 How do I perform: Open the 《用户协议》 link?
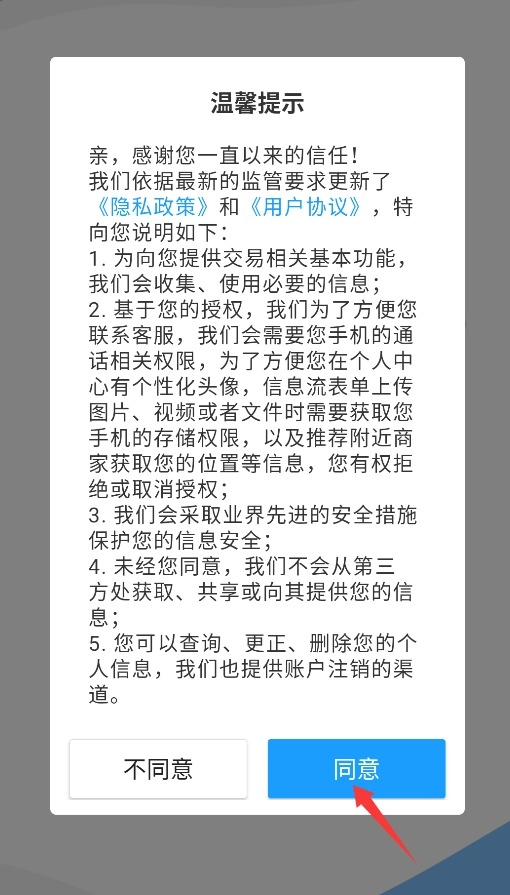coord(306,207)
